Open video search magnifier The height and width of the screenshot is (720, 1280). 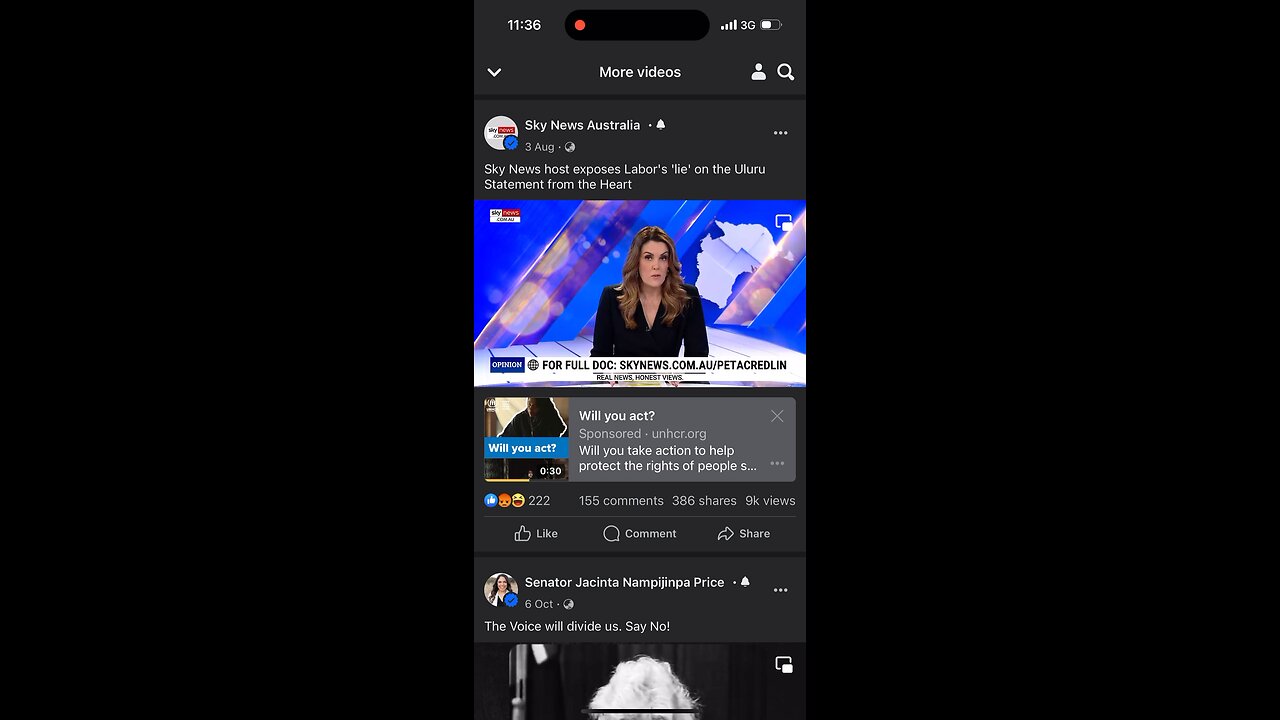coord(786,72)
